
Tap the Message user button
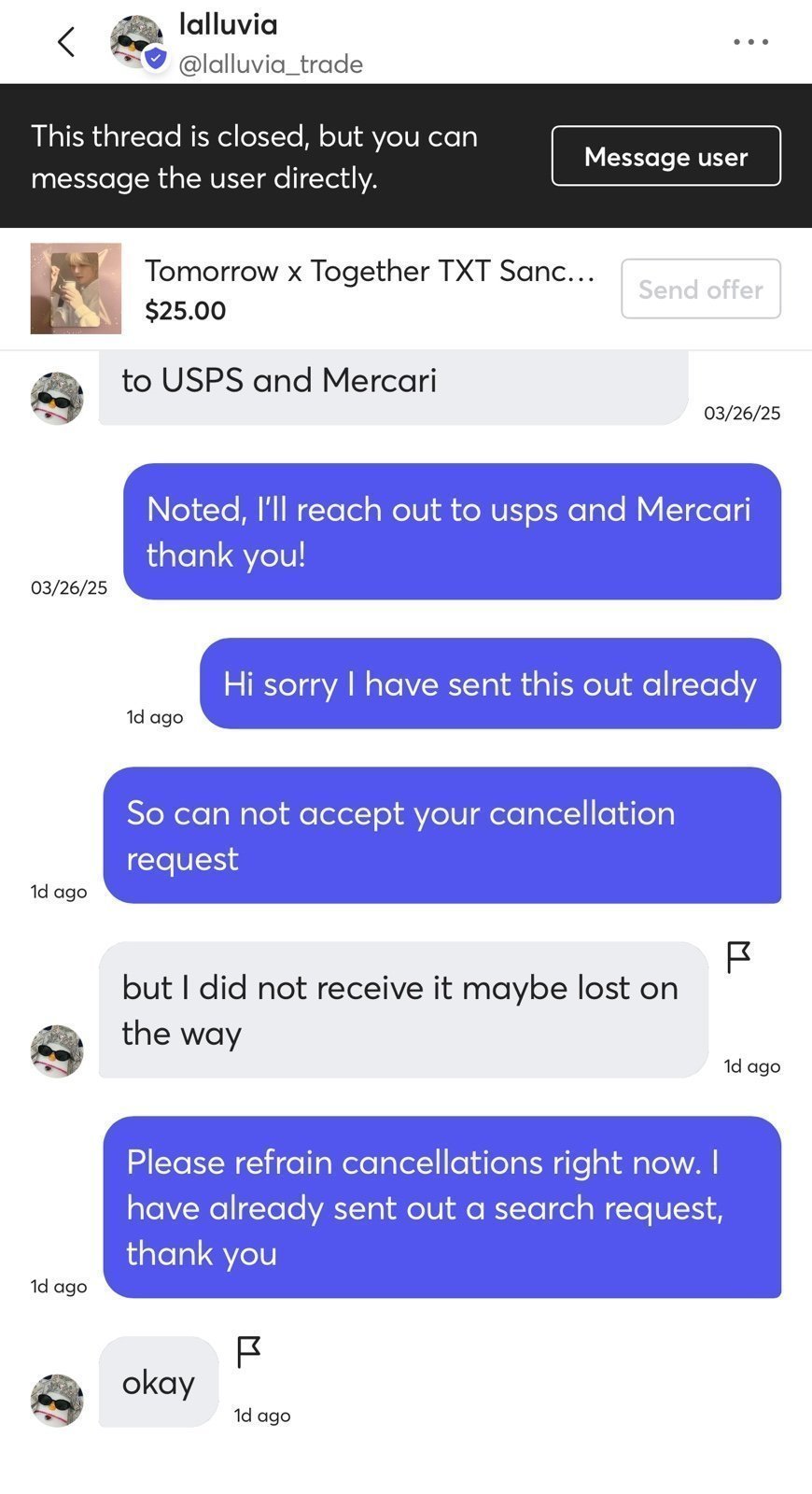click(665, 156)
